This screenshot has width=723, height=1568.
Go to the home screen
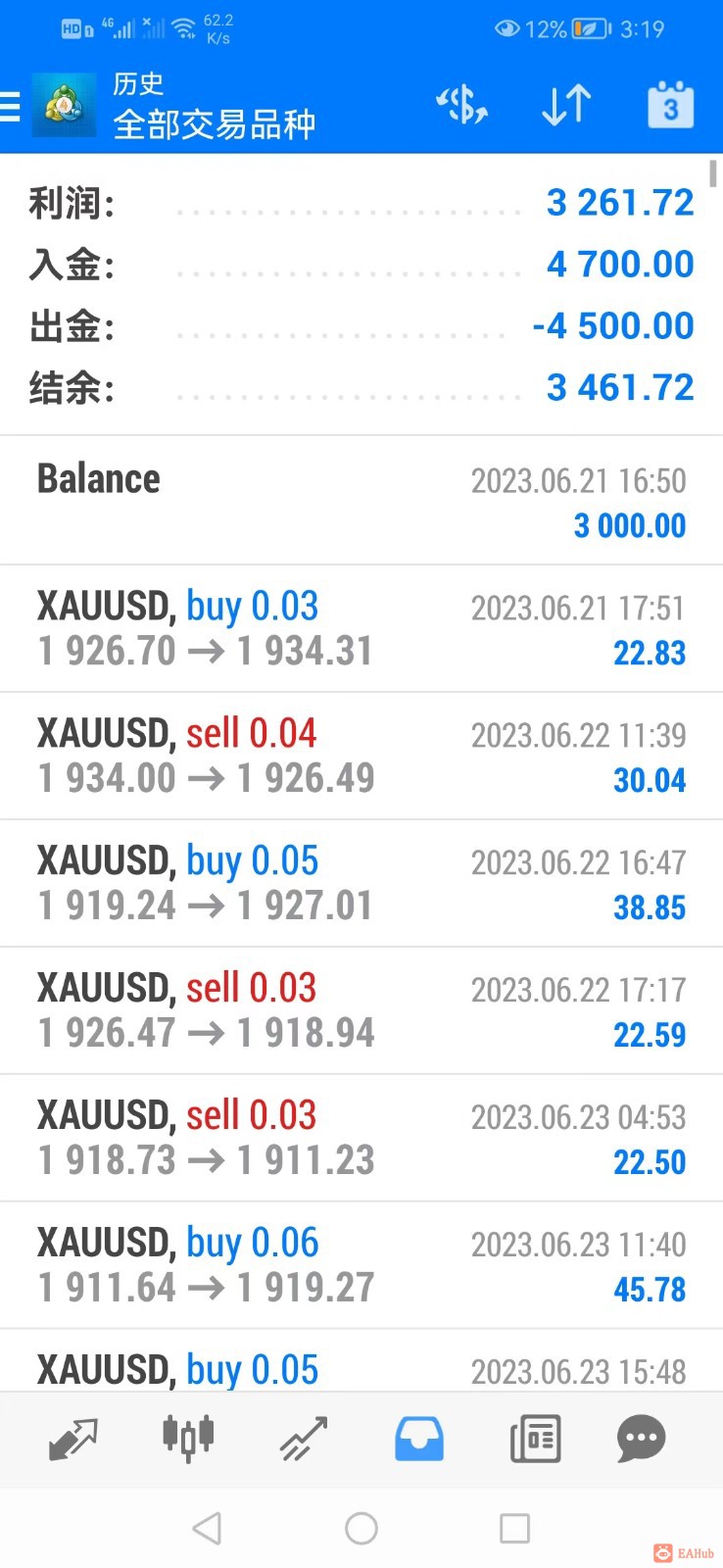(x=361, y=1528)
